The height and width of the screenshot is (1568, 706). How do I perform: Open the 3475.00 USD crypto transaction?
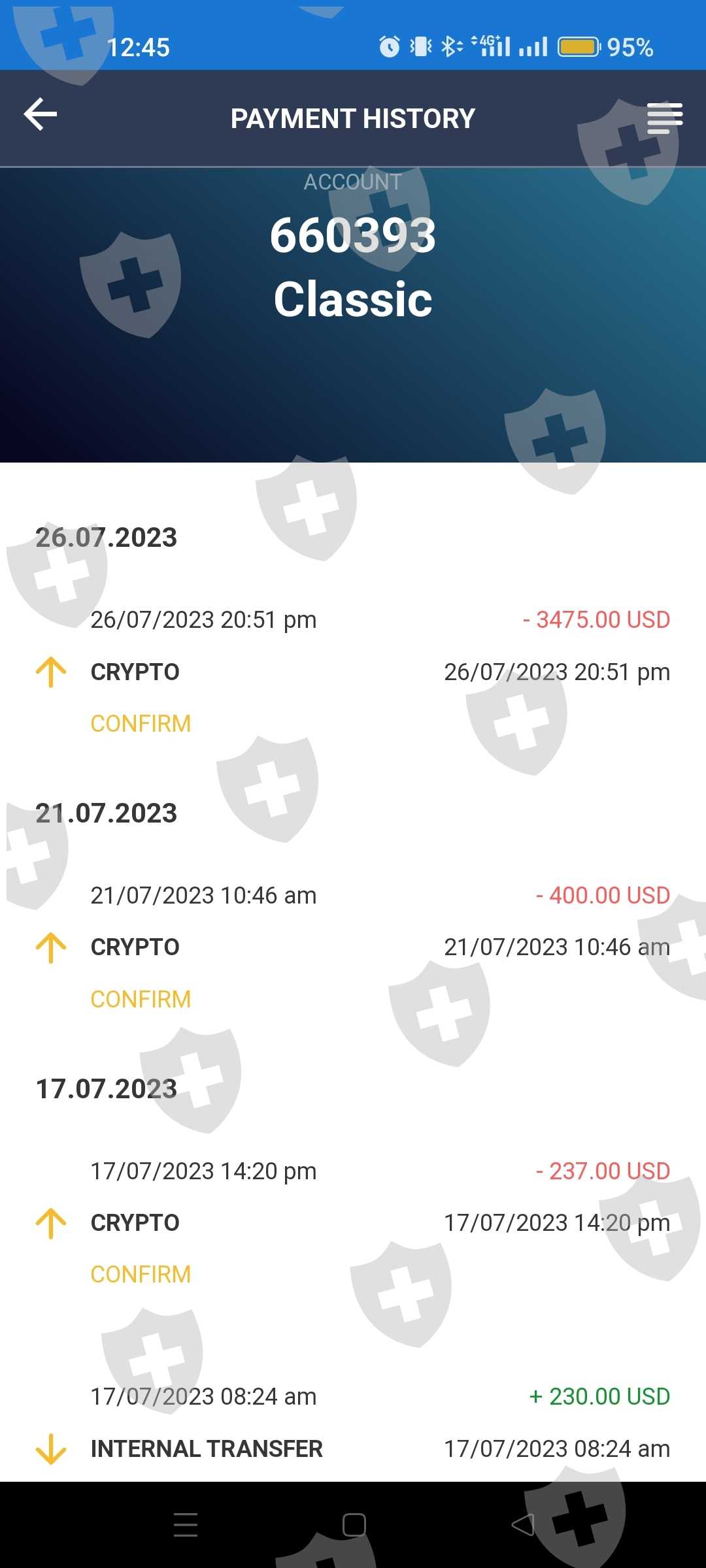click(x=353, y=672)
